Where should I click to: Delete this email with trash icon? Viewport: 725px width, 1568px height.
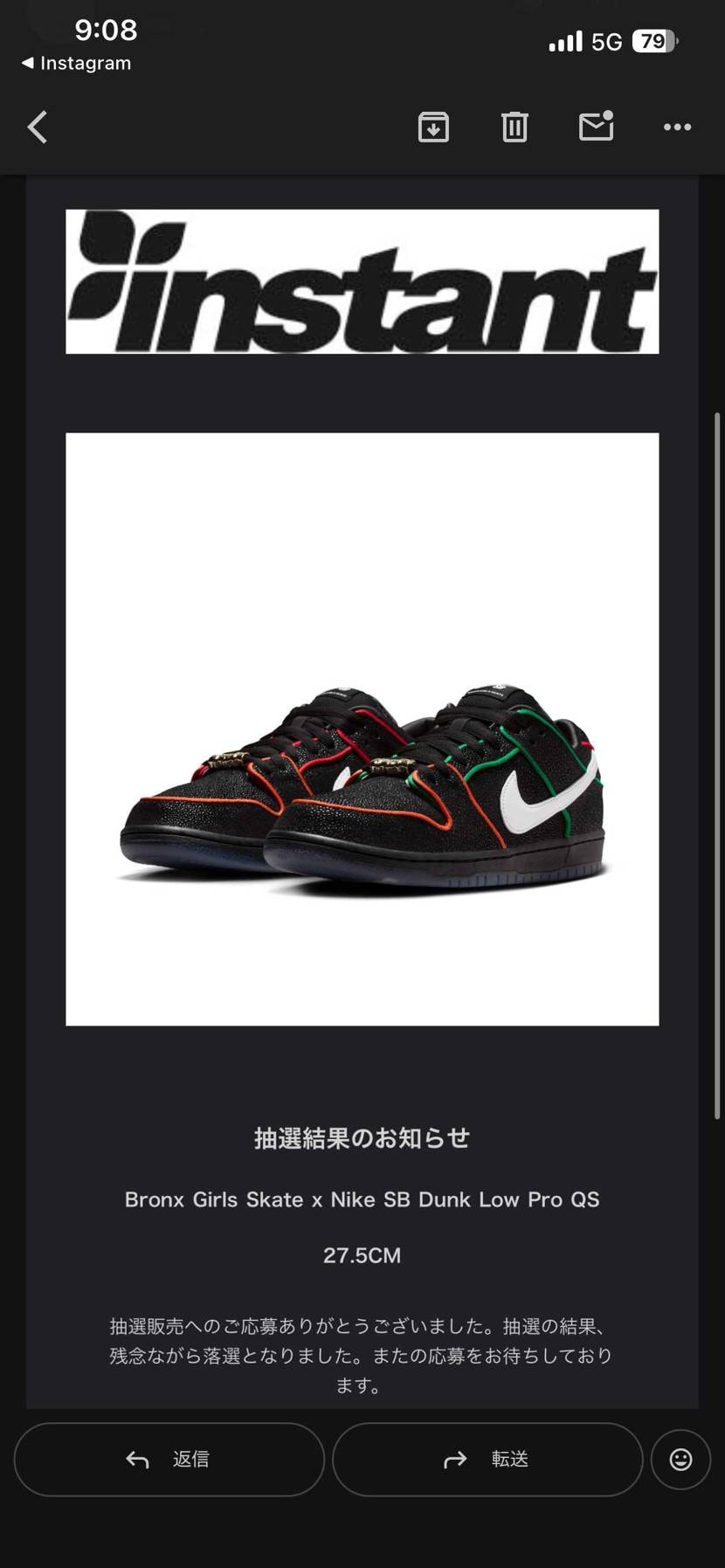point(514,128)
